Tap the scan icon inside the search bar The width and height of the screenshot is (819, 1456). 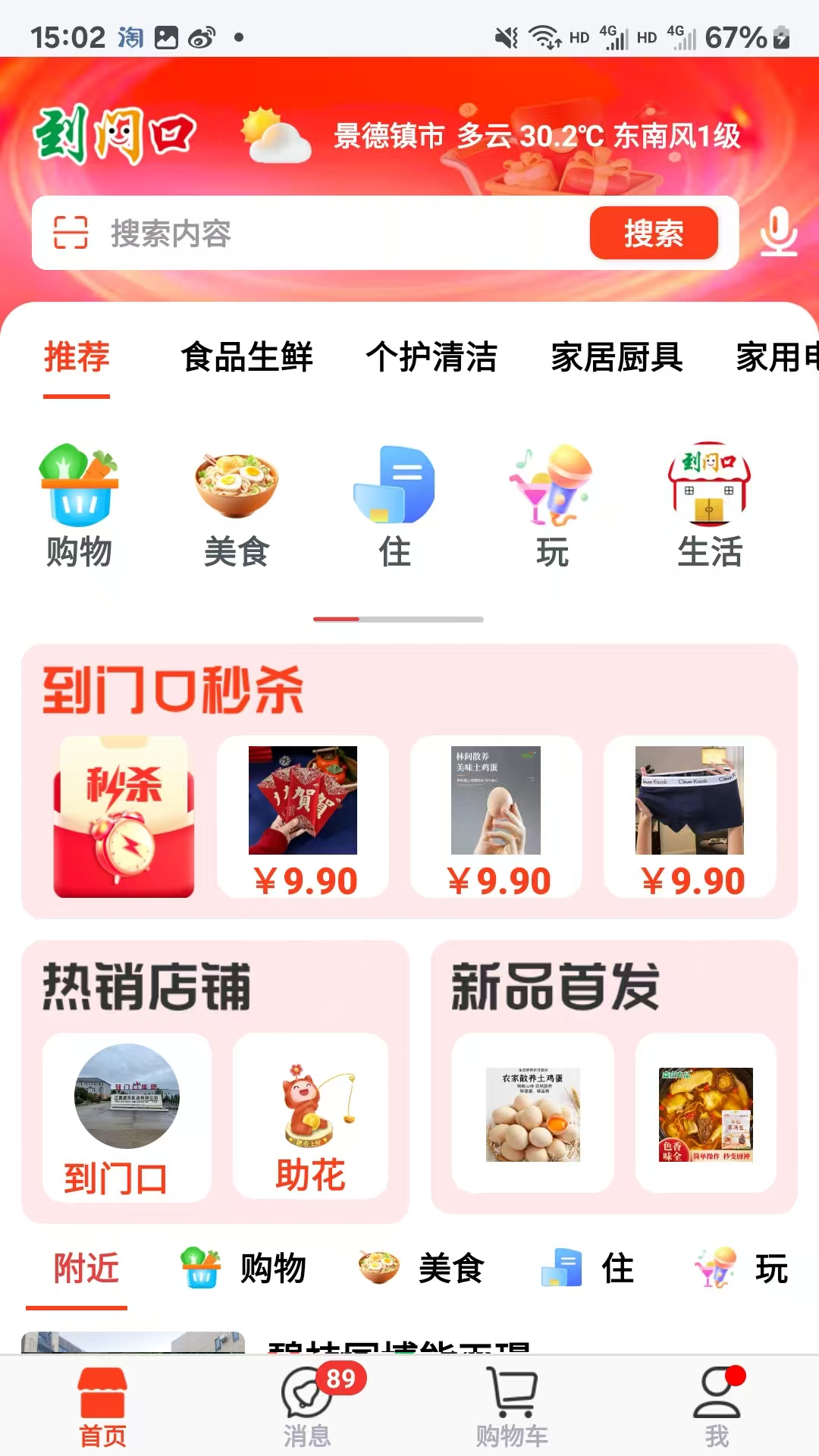click(x=70, y=234)
